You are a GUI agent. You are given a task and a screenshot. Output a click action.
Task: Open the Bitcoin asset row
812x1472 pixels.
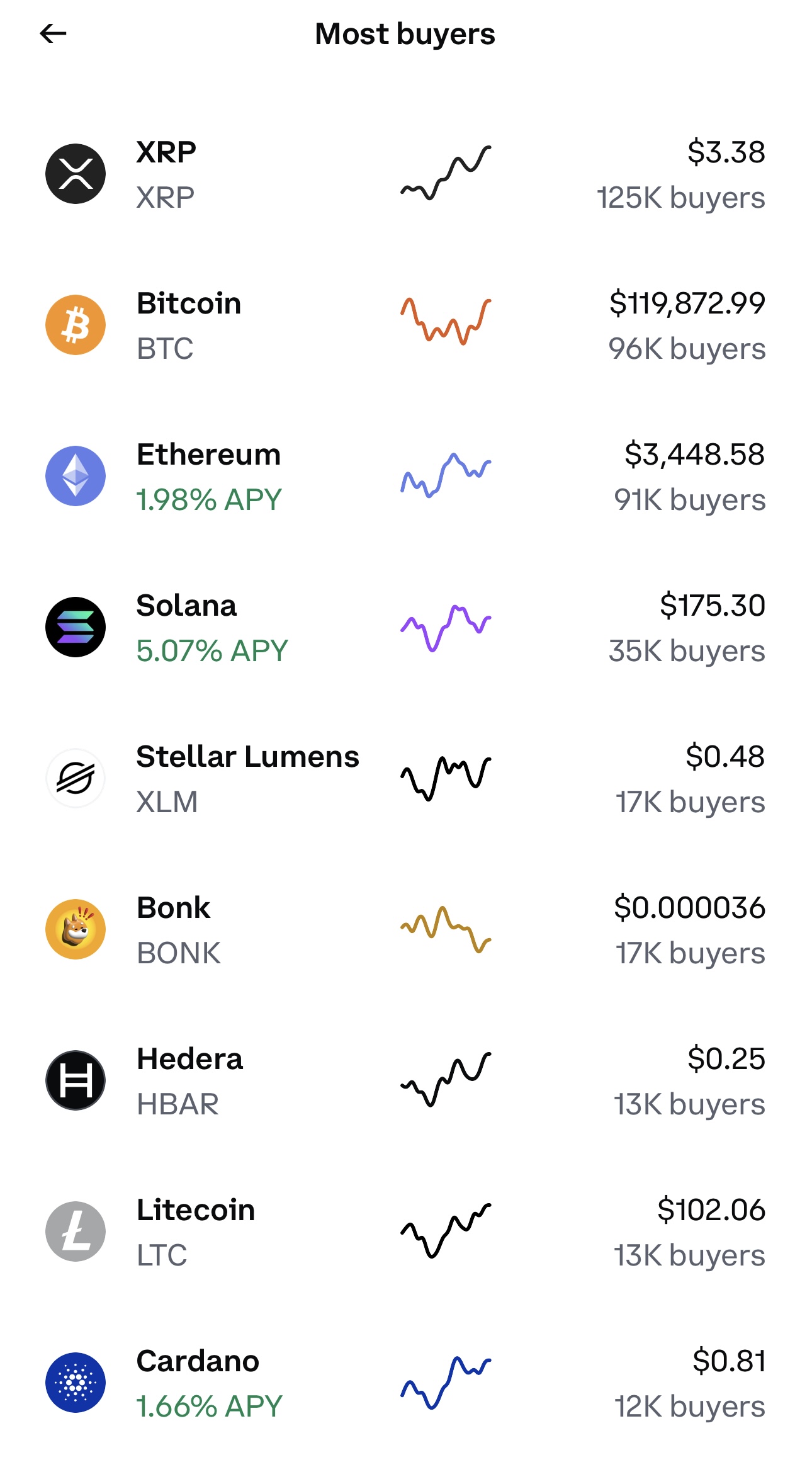(x=406, y=325)
